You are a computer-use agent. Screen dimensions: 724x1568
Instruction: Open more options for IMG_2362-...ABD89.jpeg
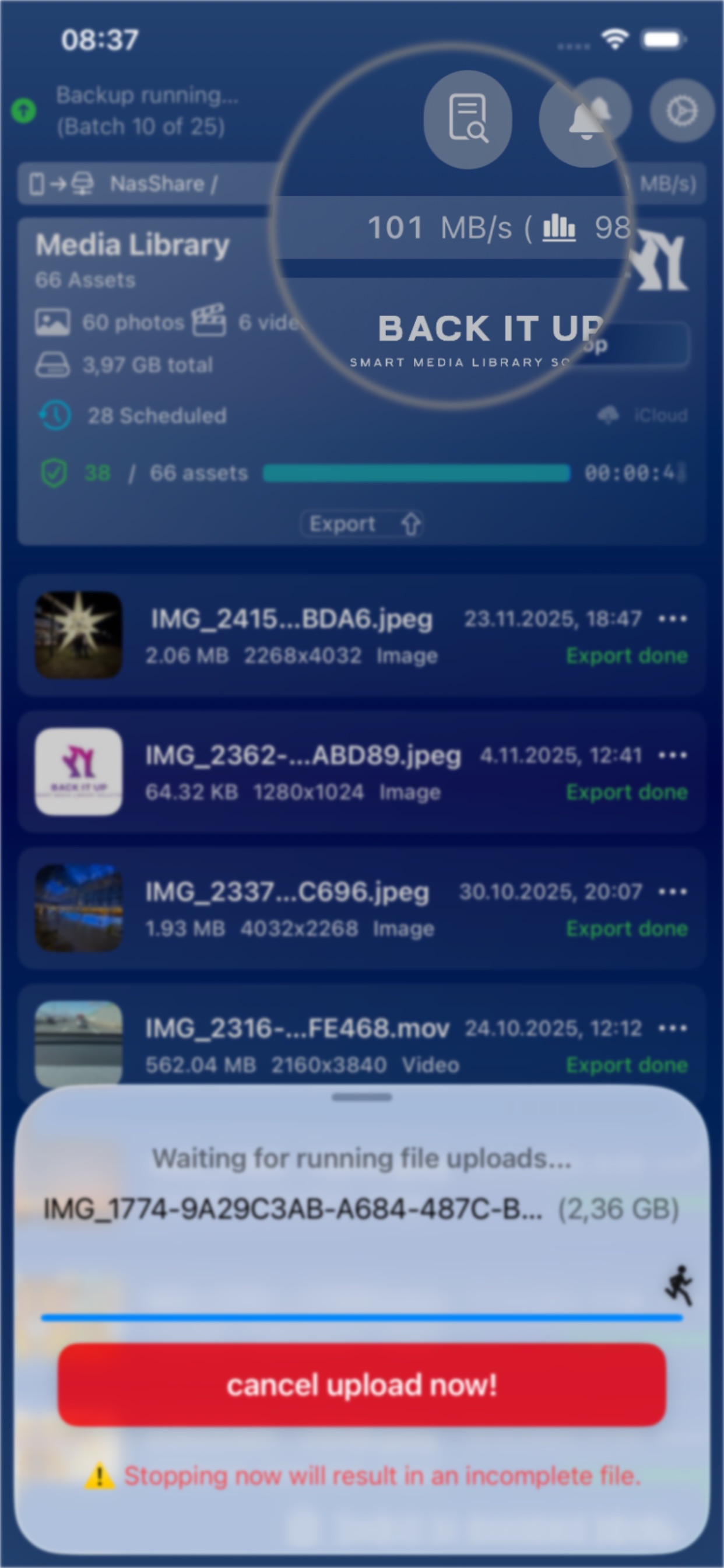673,755
